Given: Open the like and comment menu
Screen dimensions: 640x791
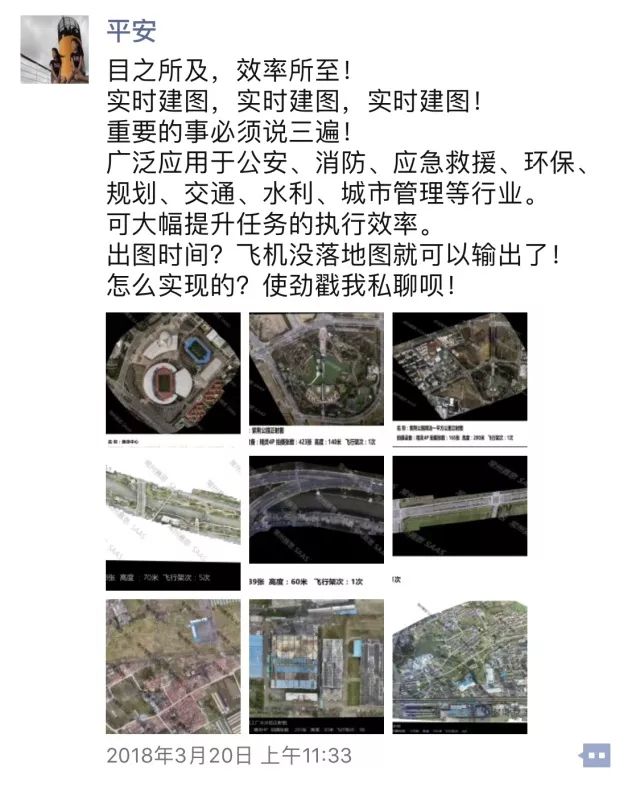Looking at the screenshot, I should [594, 754].
